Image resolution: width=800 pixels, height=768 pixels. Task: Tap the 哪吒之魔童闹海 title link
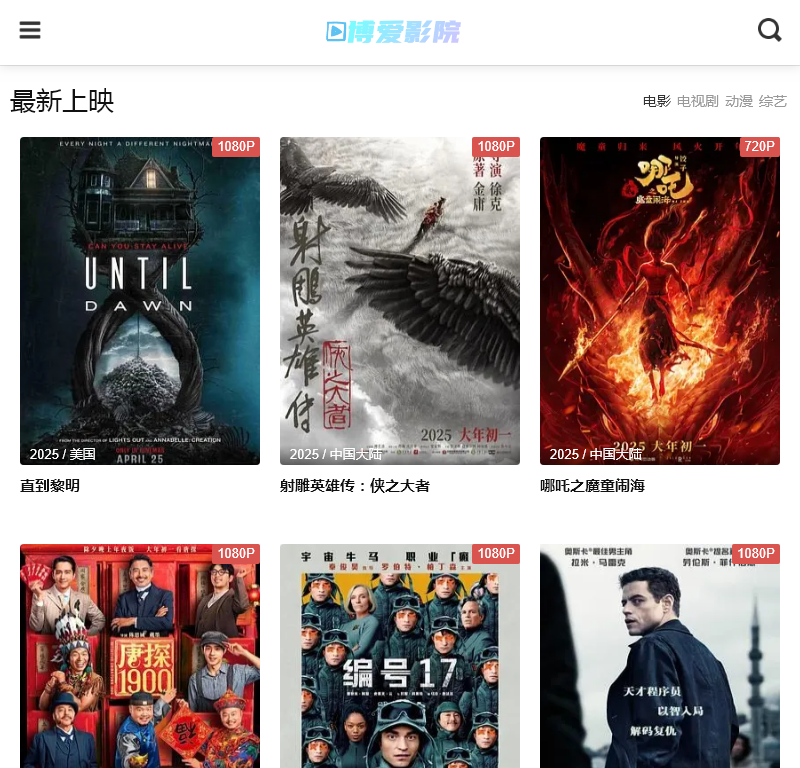(592, 486)
